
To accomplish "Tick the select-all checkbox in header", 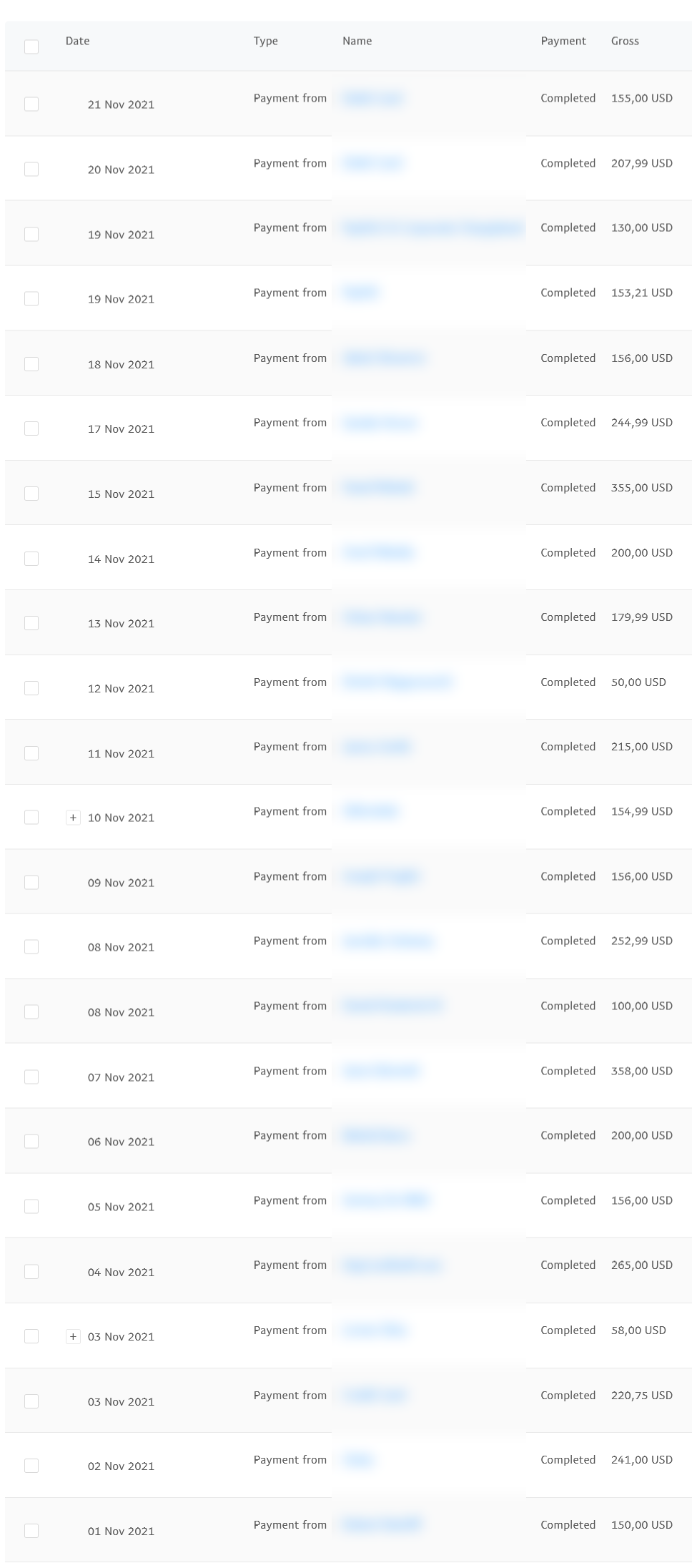I will pos(31,46).
